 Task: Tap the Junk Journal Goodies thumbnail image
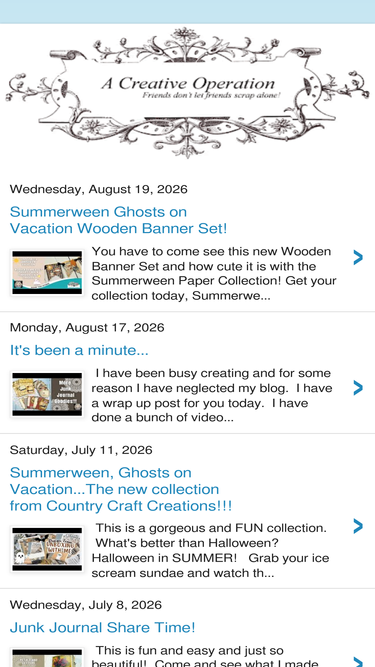coord(47,394)
